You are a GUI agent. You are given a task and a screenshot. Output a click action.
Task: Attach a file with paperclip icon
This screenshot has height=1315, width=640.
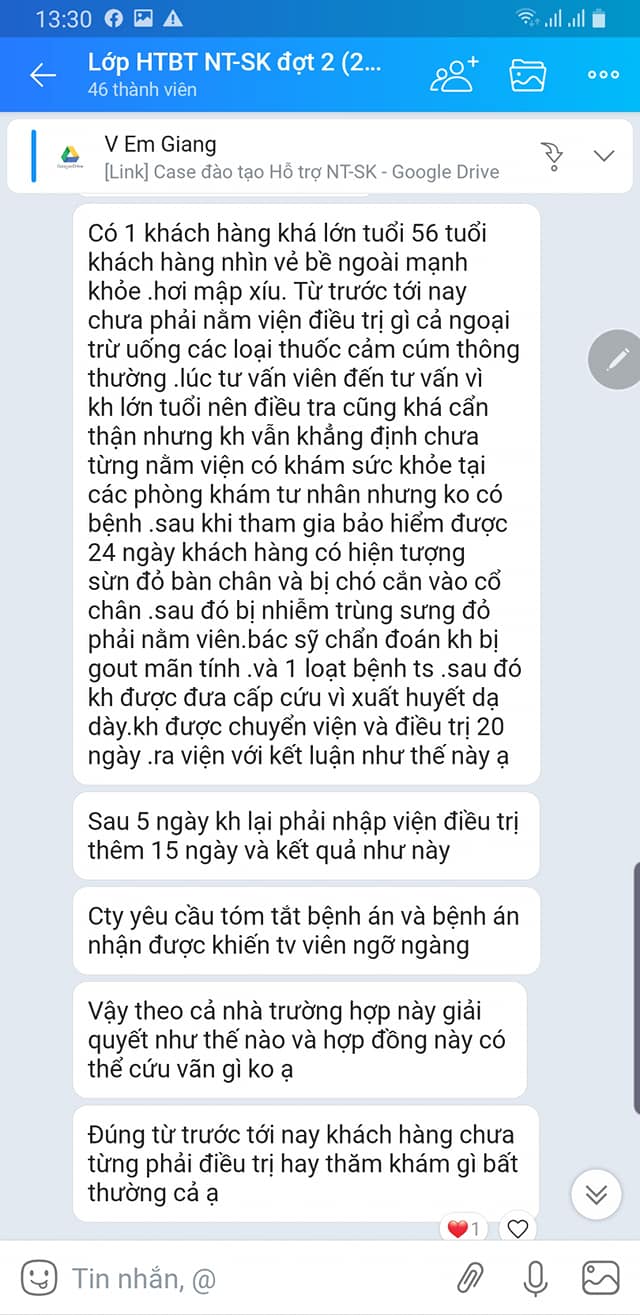click(x=469, y=1277)
